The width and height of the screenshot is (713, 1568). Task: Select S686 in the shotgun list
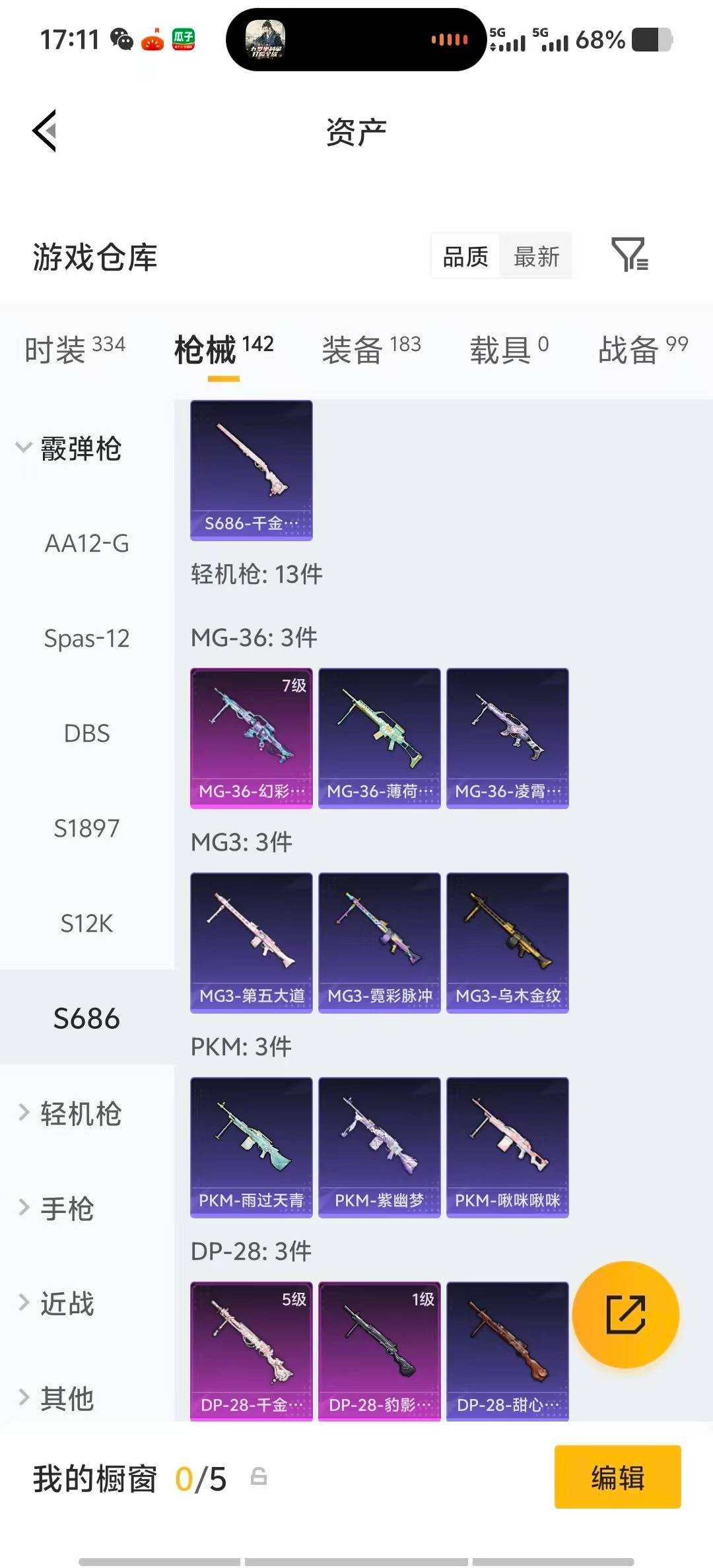[x=86, y=1018]
